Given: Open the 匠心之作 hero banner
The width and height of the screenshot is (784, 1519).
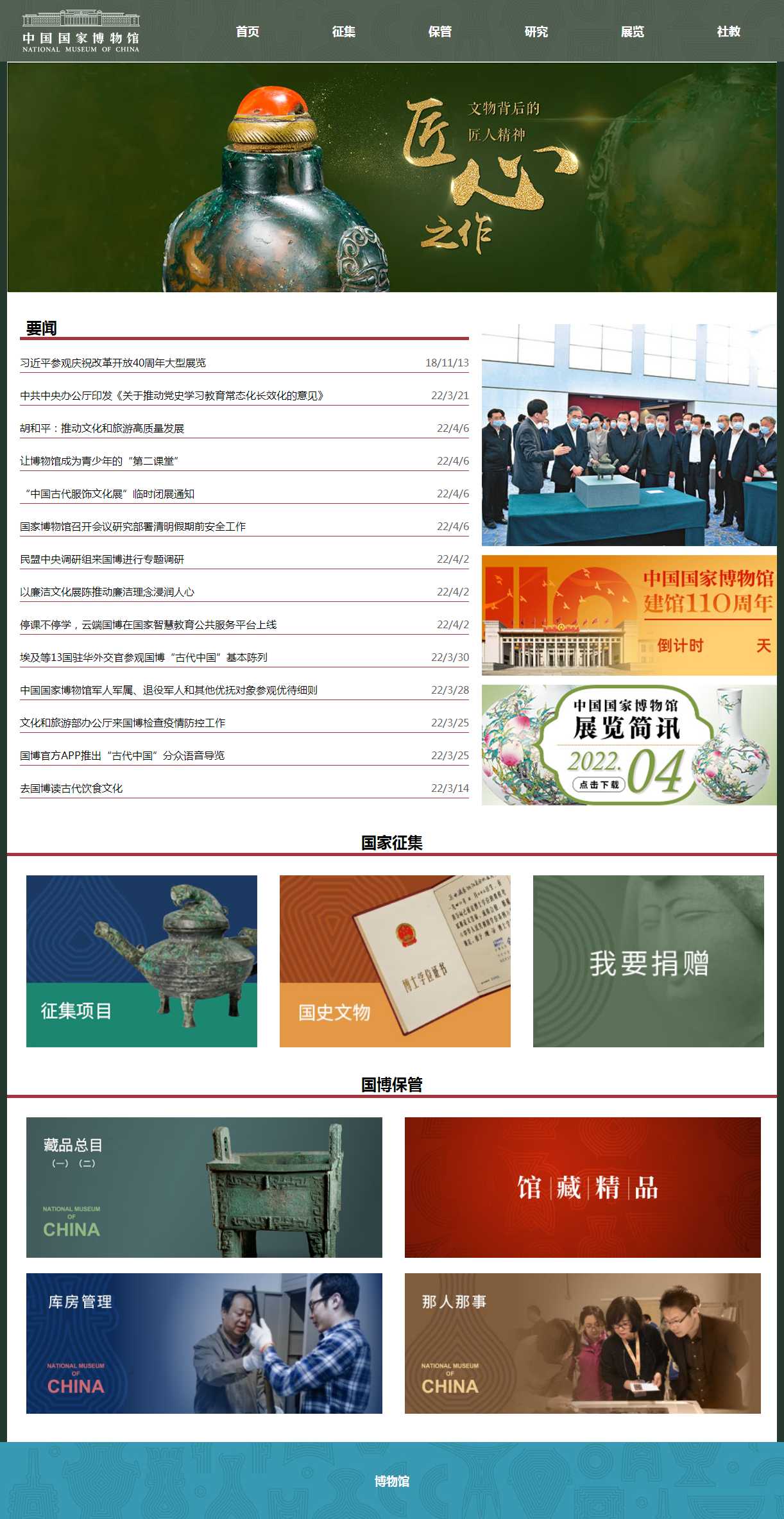Looking at the screenshot, I should 391,177.
